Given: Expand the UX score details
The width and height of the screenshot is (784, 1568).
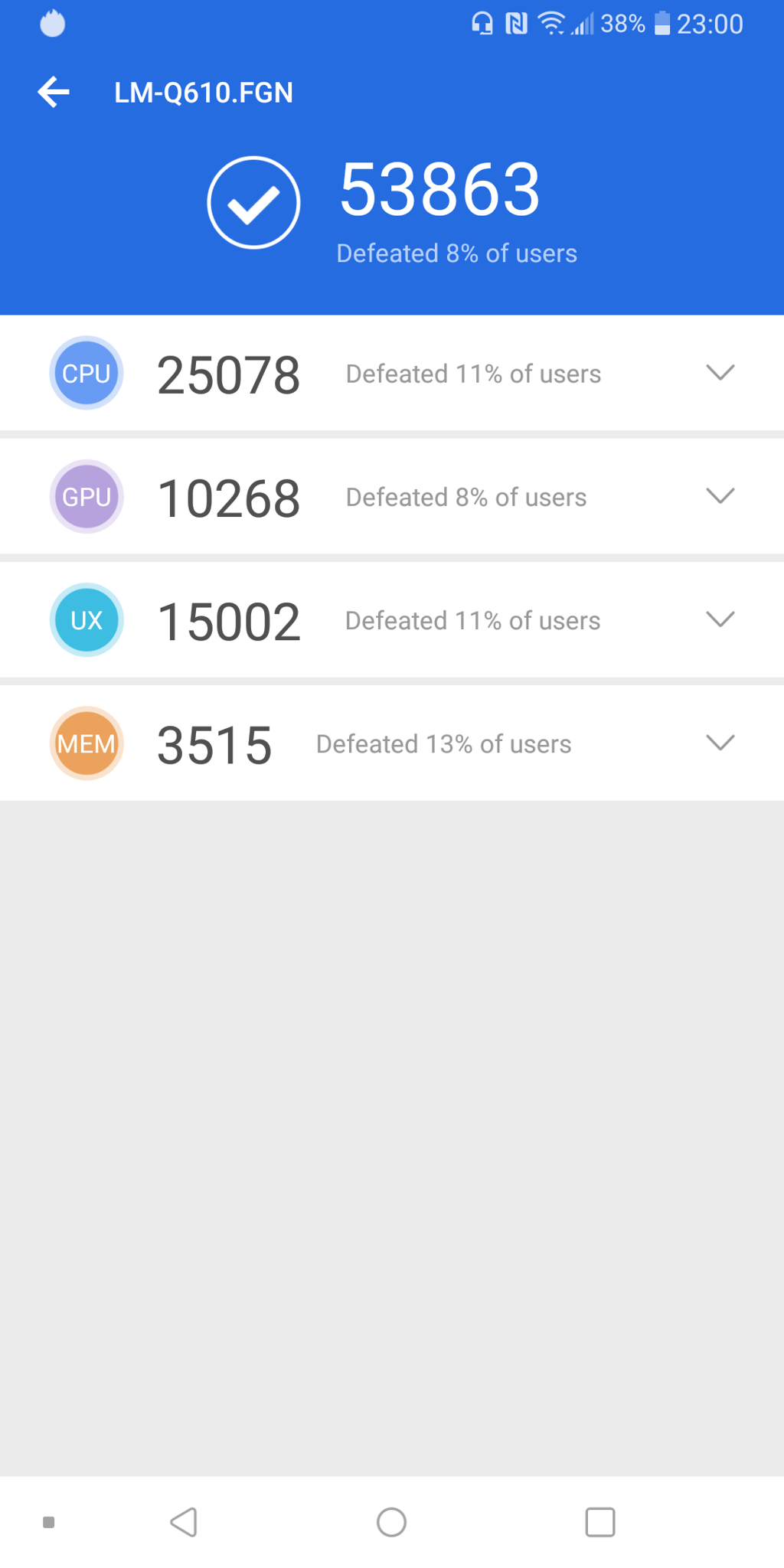Looking at the screenshot, I should point(720,619).
